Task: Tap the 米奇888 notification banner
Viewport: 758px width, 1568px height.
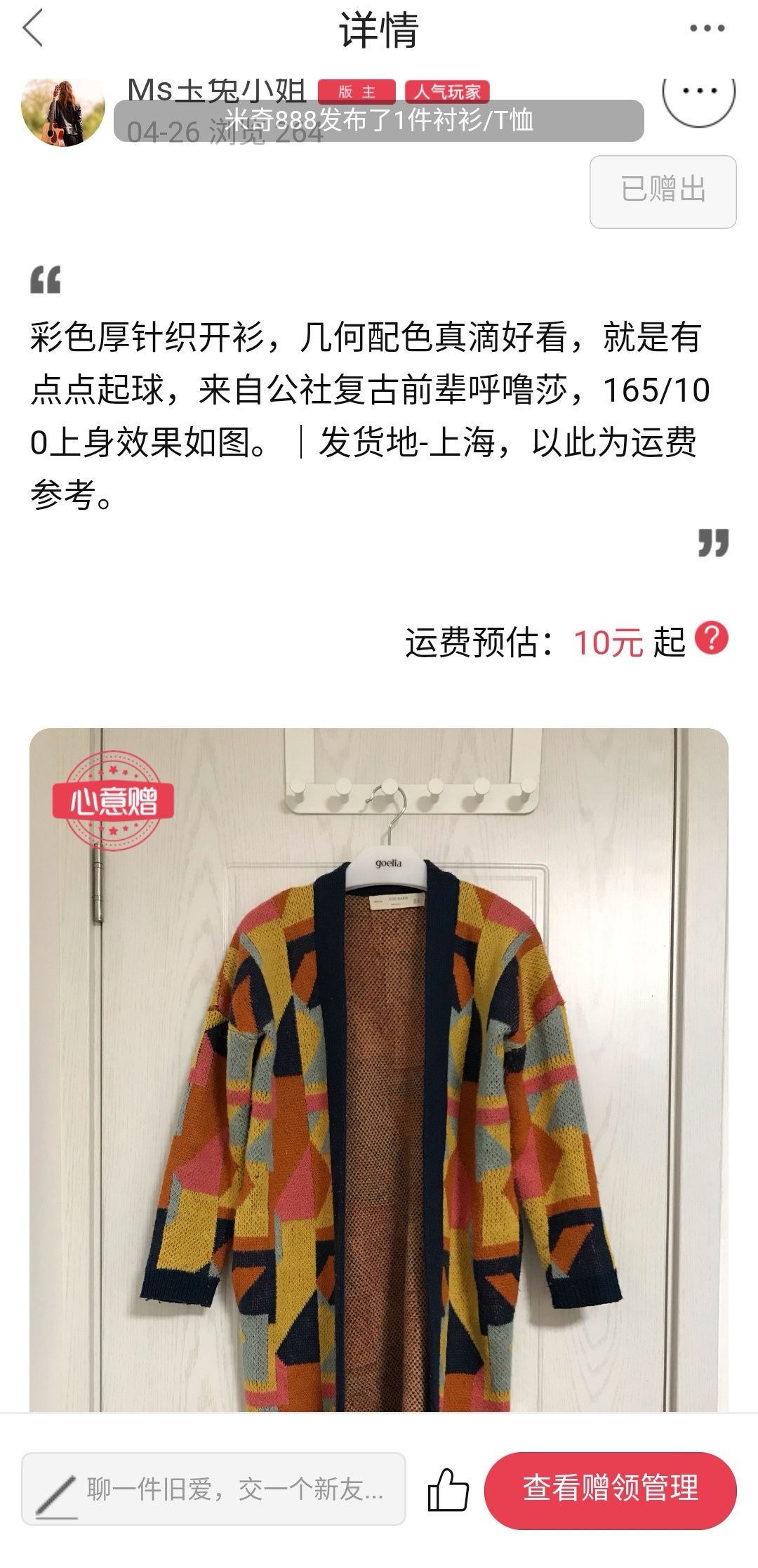Action: click(x=379, y=121)
